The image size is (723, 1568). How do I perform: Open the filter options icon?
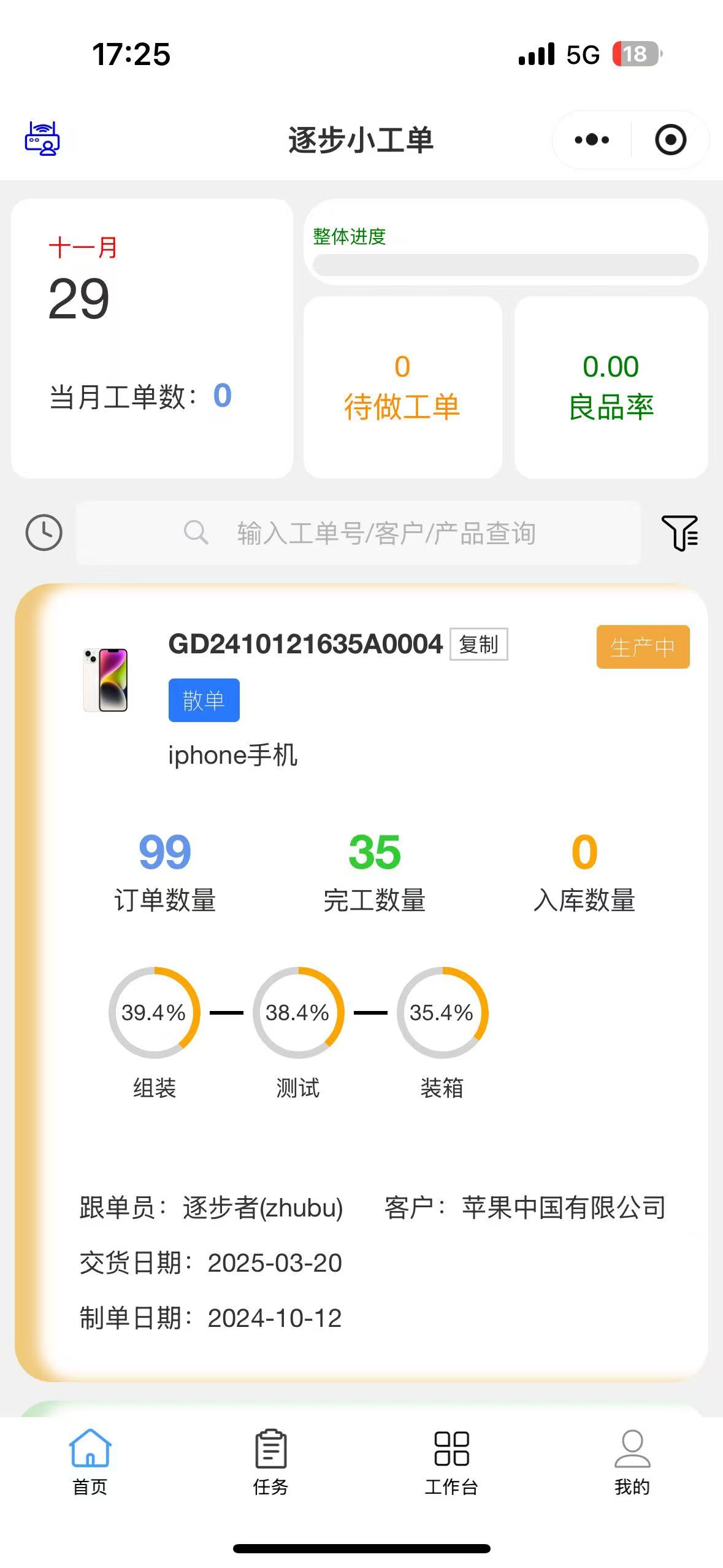click(679, 532)
